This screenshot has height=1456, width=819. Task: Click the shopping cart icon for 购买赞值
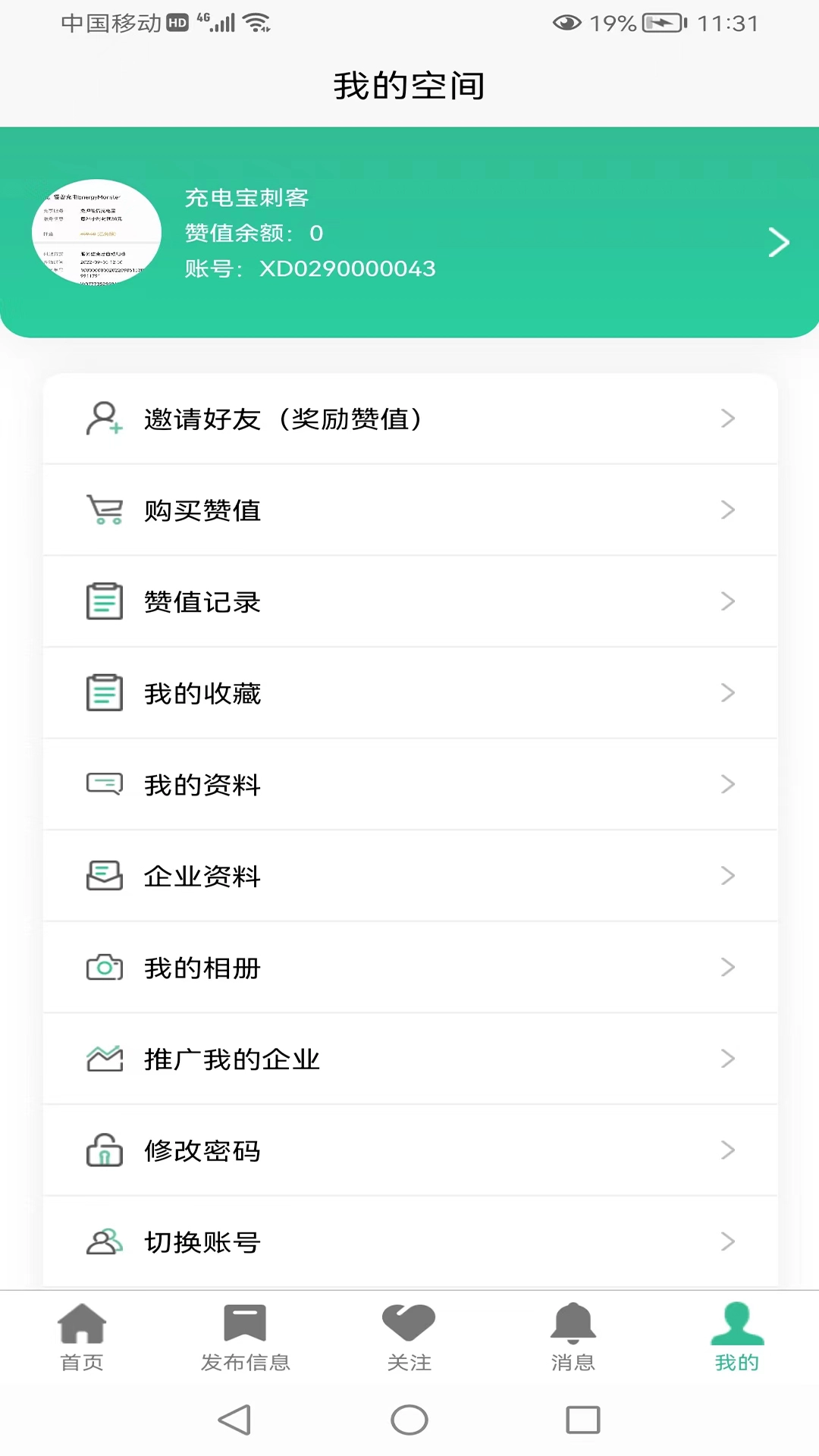click(105, 510)
